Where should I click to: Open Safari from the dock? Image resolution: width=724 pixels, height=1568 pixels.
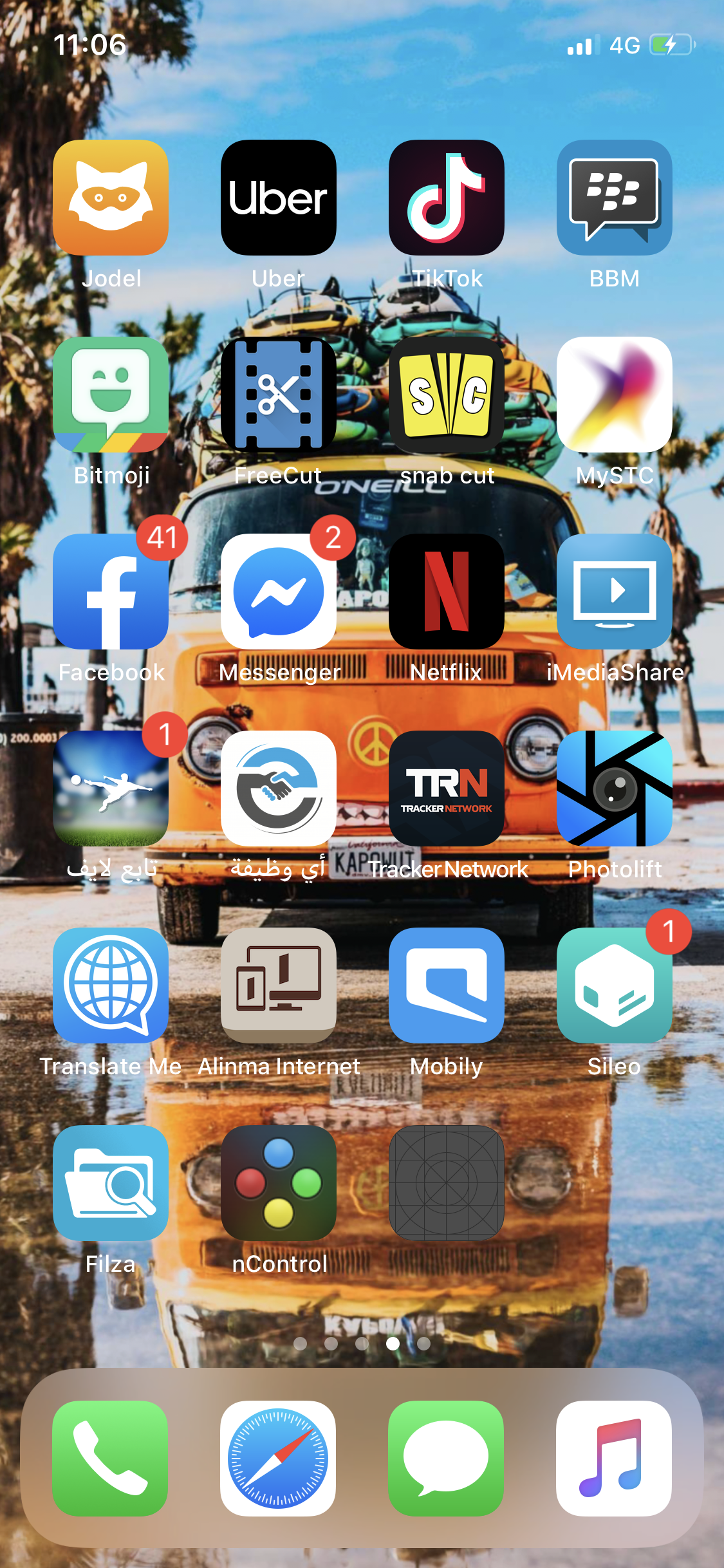278,1458
